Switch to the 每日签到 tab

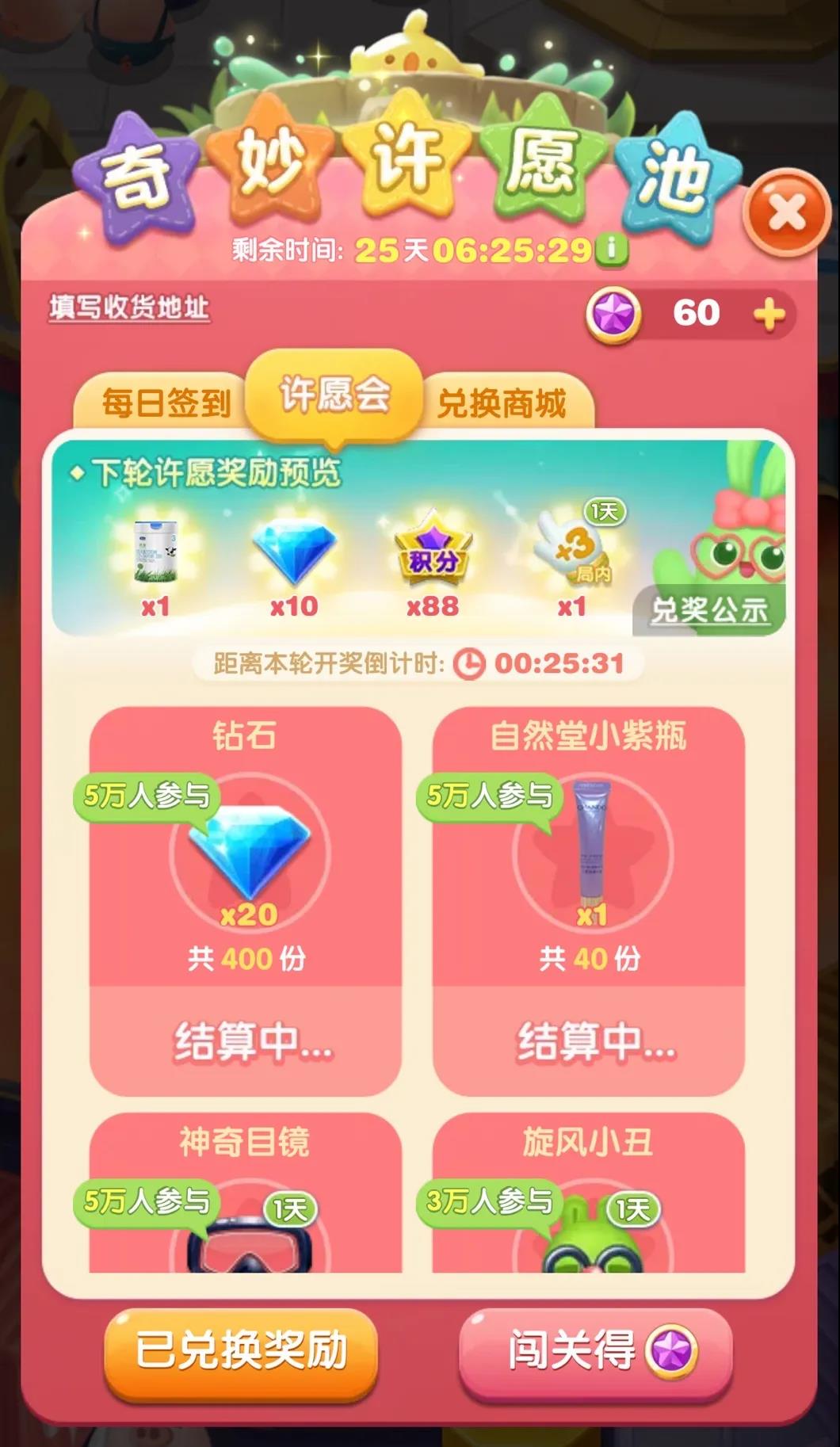pos(166,403)
